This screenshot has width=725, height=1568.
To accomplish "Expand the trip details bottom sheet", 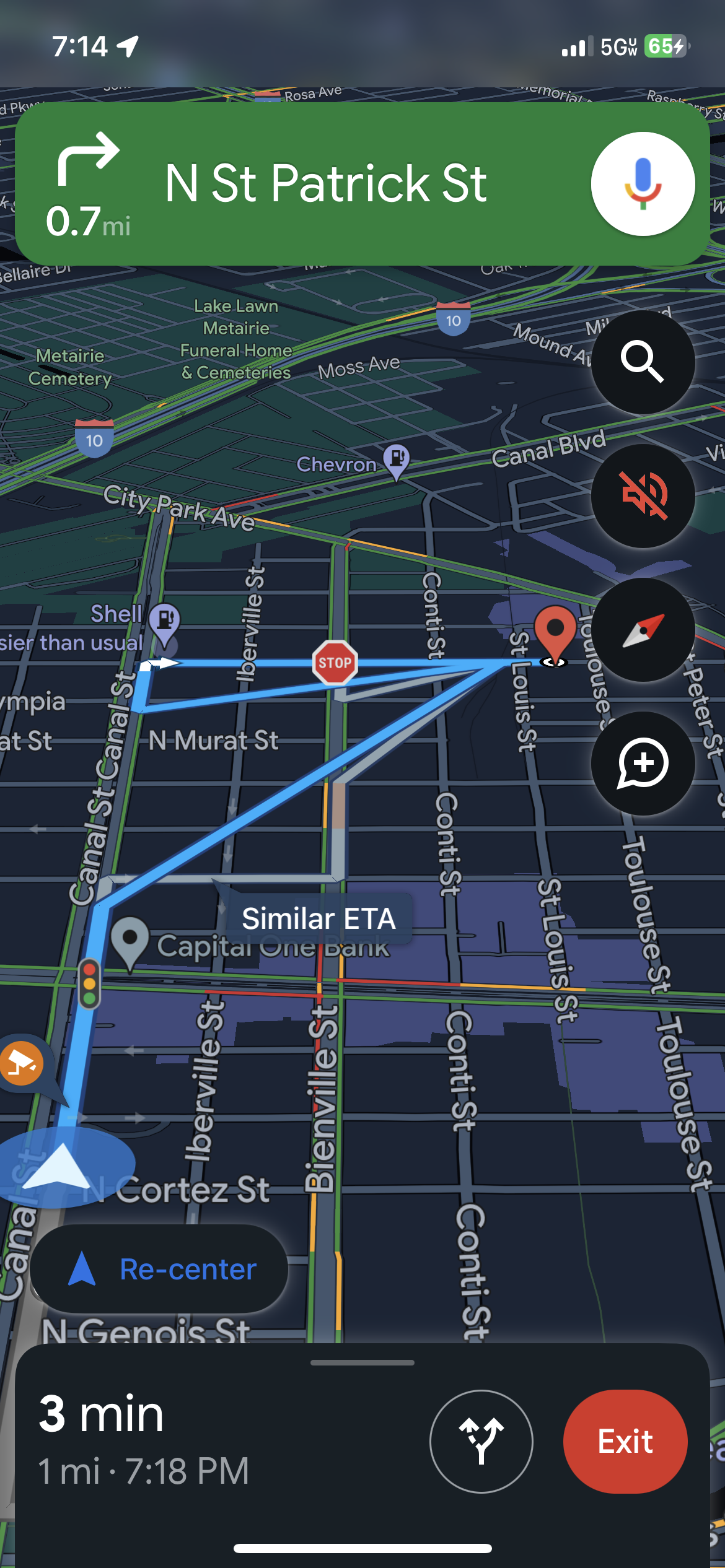I will [x=362, y=1363].
